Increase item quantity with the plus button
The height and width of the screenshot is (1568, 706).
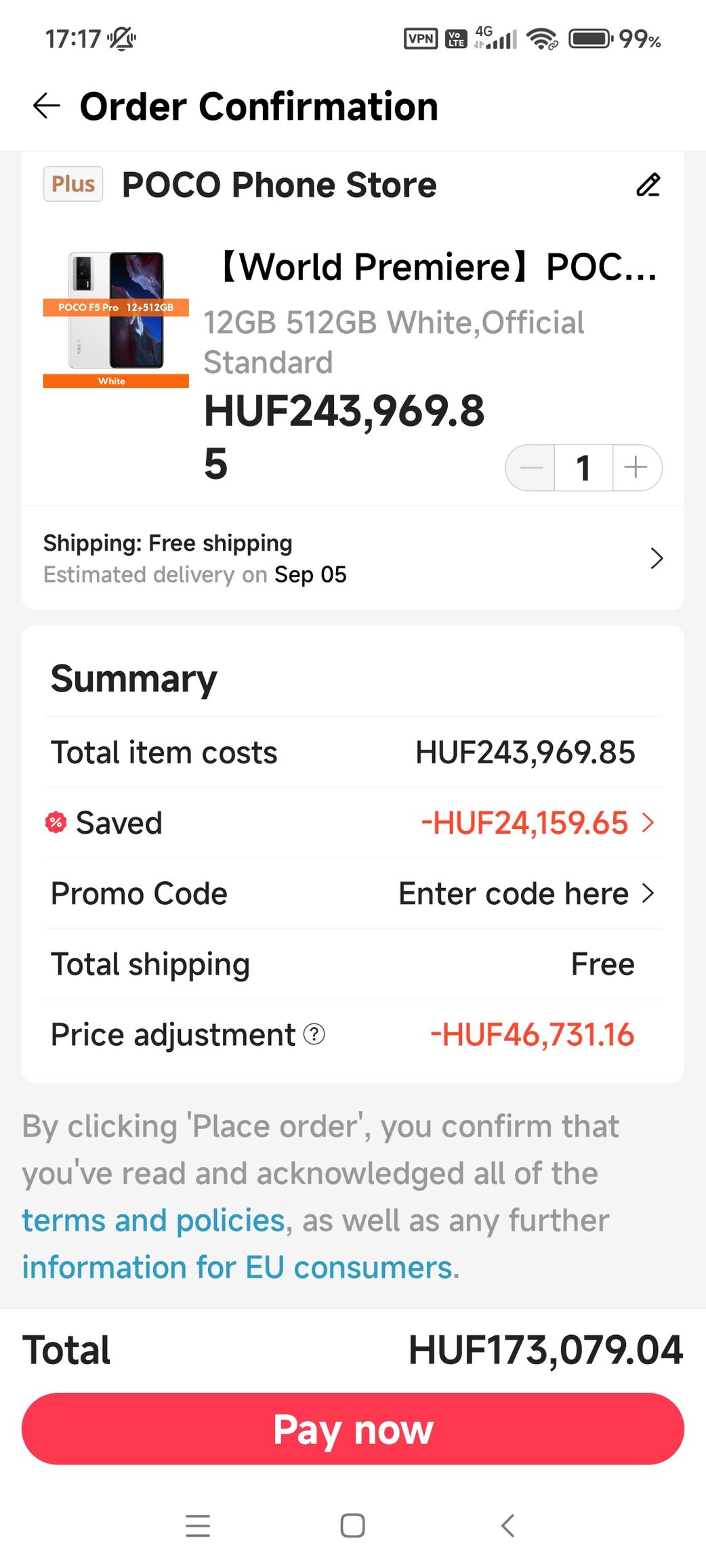636,467
